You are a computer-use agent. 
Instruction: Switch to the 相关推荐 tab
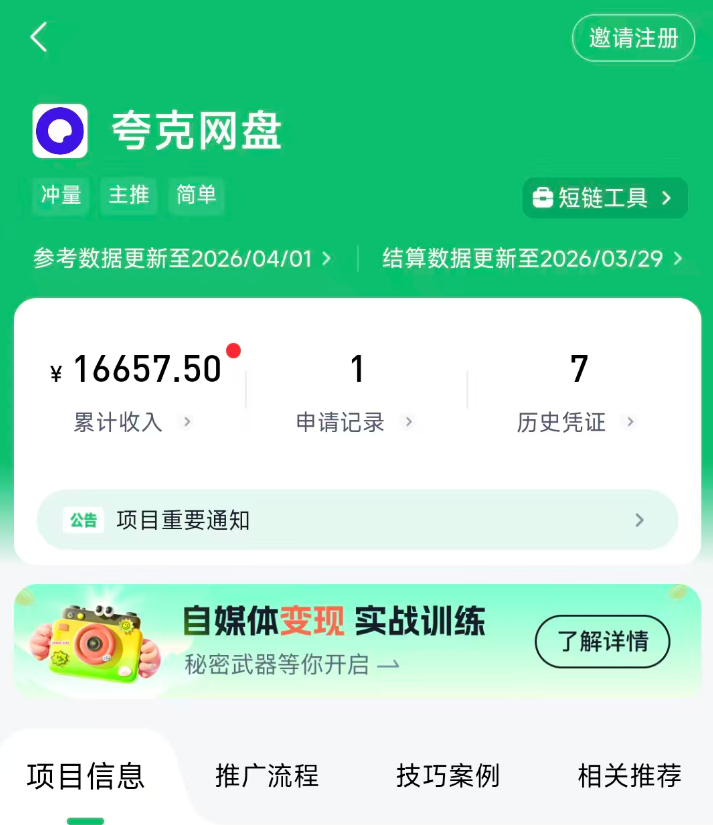point(629,776)
